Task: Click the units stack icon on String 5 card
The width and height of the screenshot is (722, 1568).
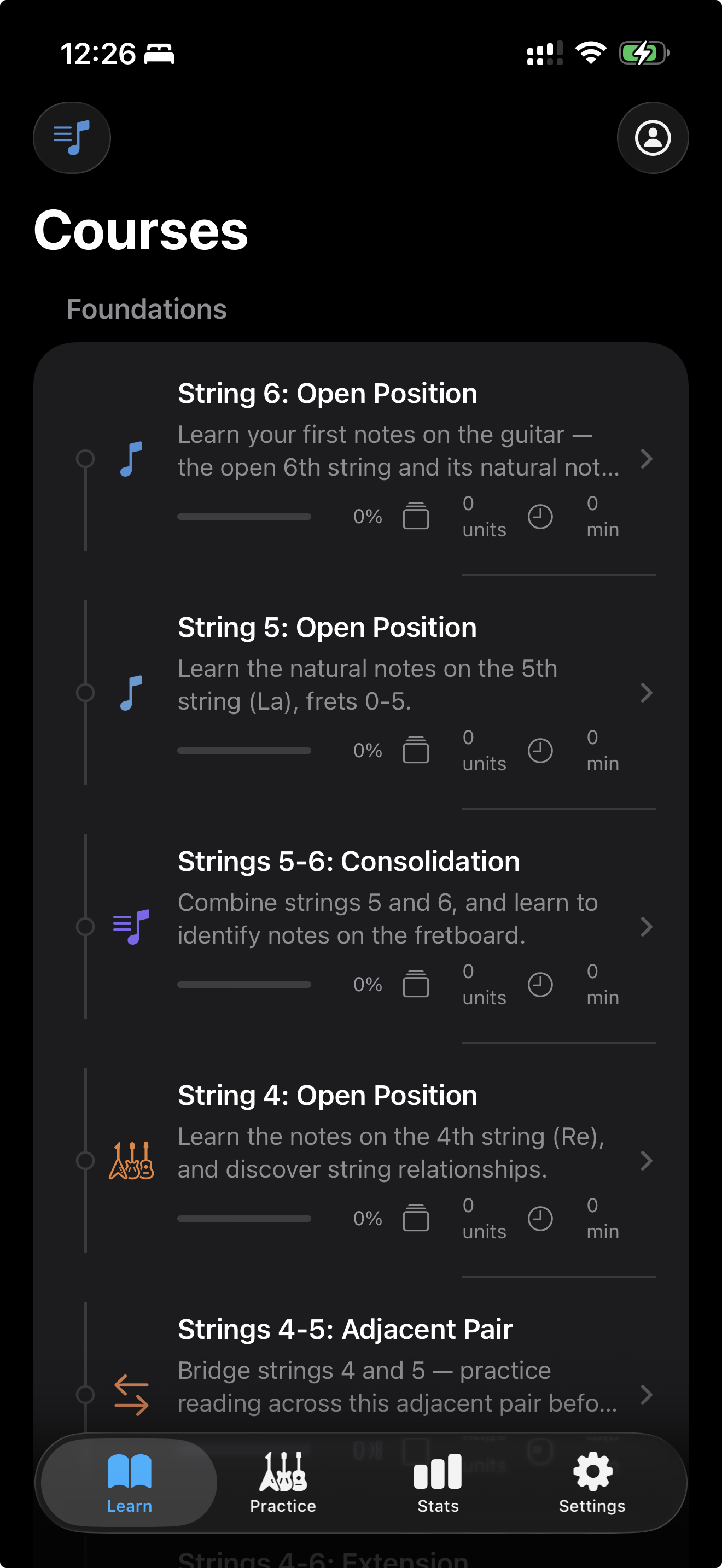Action: pyautogui.click(x=416, y=750)
